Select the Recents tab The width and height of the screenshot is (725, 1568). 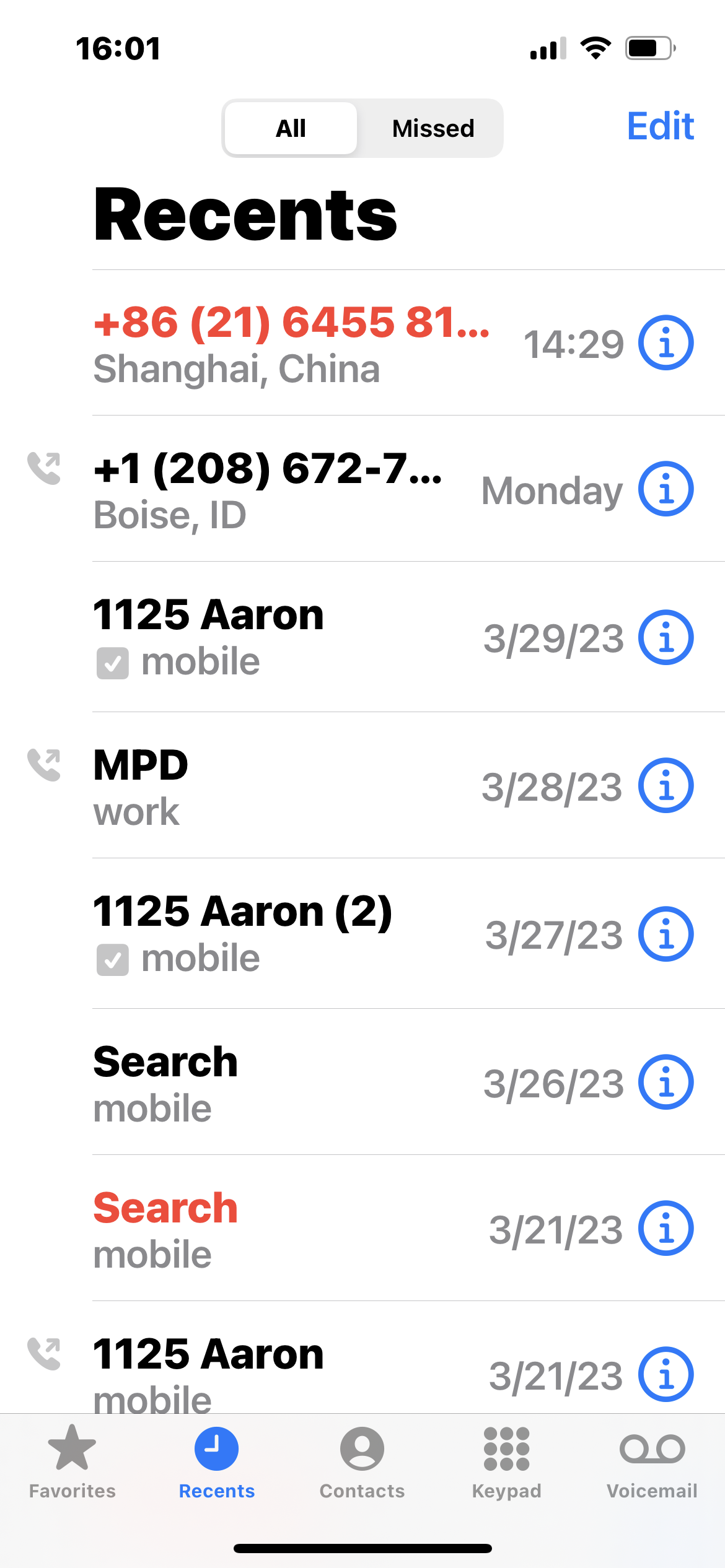pos(217,1461)
